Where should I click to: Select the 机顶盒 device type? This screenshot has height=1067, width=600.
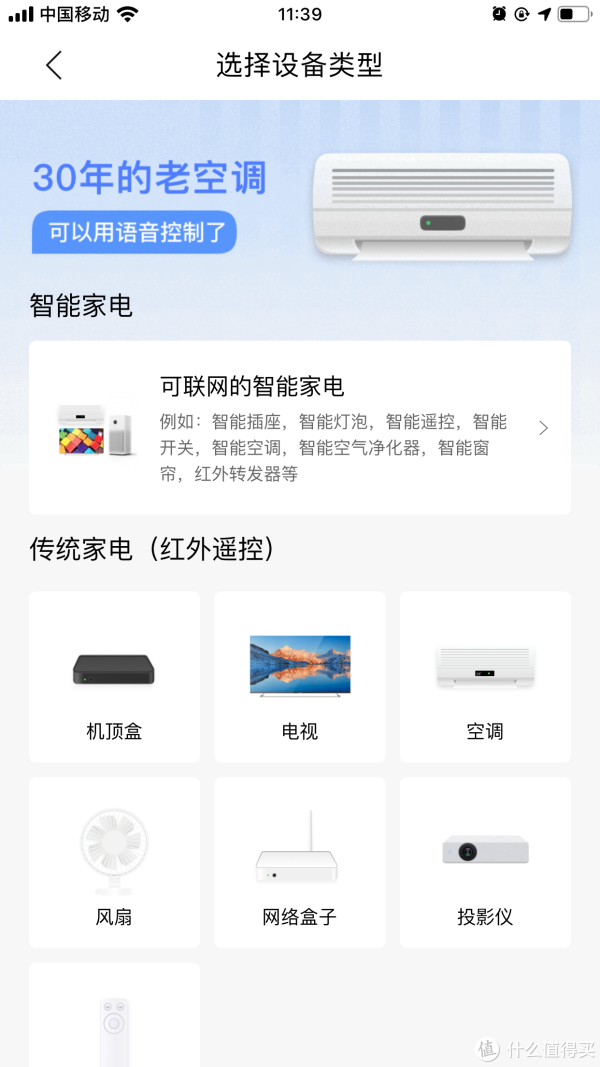tap(114, 677)
